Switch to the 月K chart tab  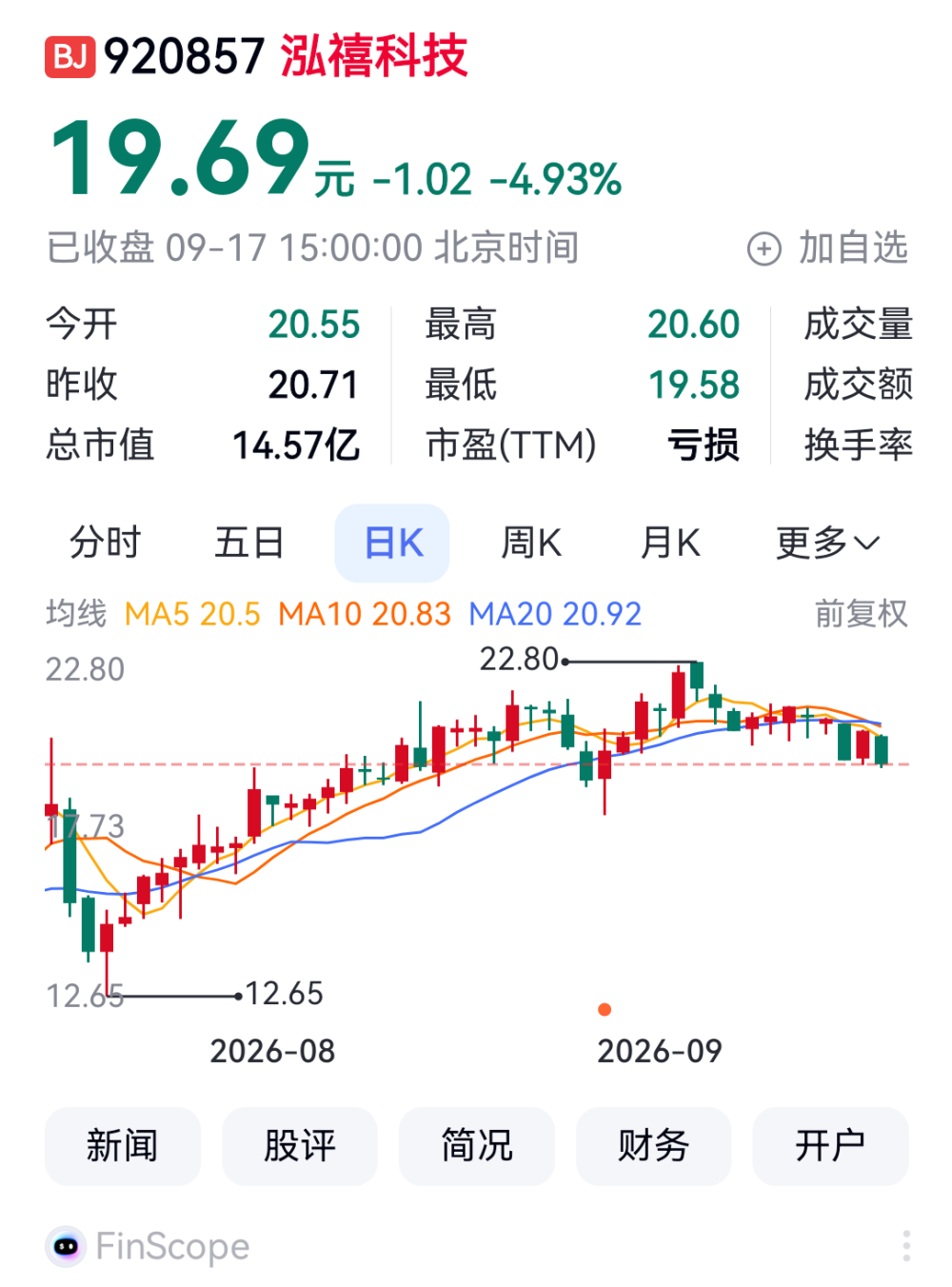coord(670,543)
